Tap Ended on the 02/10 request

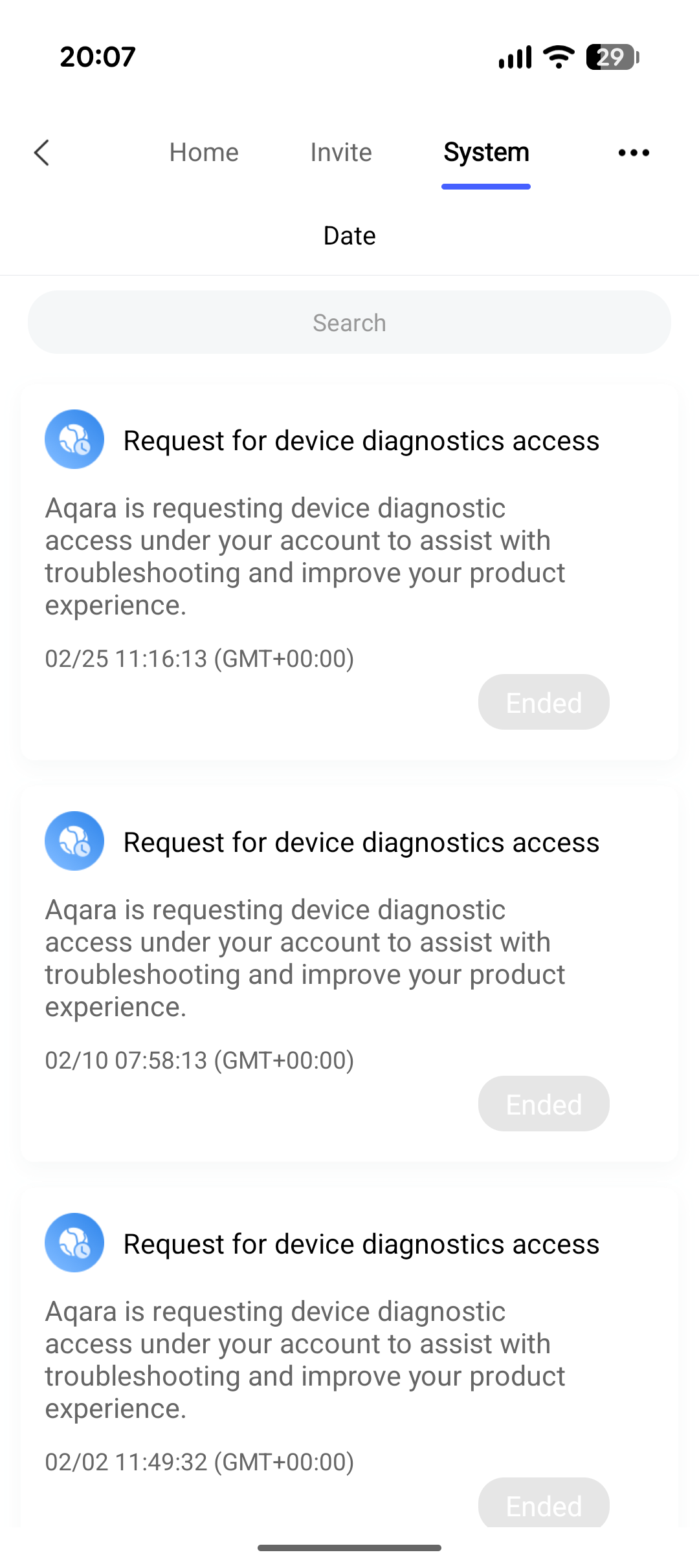point(544,1104)
